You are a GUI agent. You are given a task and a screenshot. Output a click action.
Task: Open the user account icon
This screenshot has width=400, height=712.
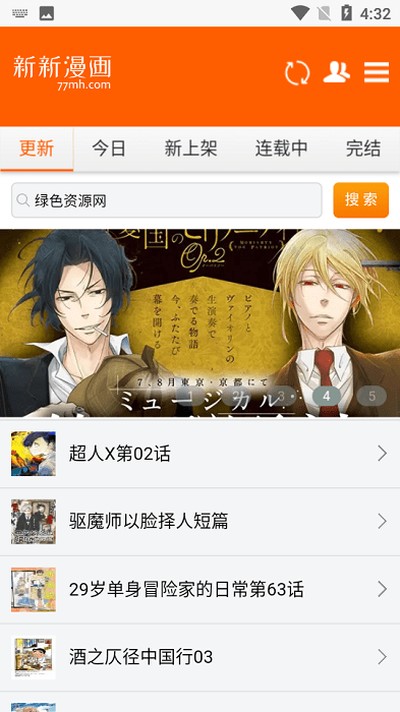tap(336, 72)
